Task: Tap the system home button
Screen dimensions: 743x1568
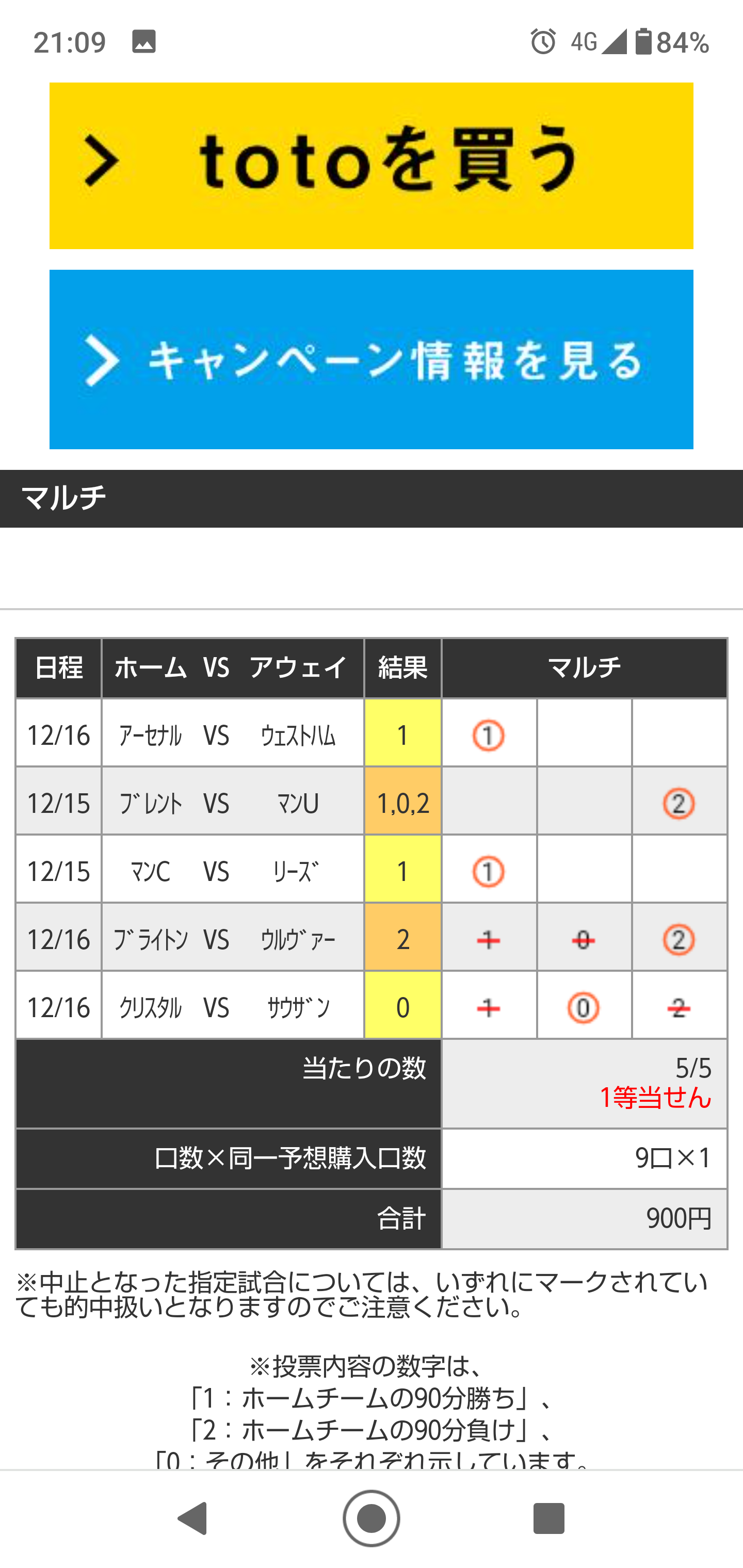Action: click(372, 1518)
